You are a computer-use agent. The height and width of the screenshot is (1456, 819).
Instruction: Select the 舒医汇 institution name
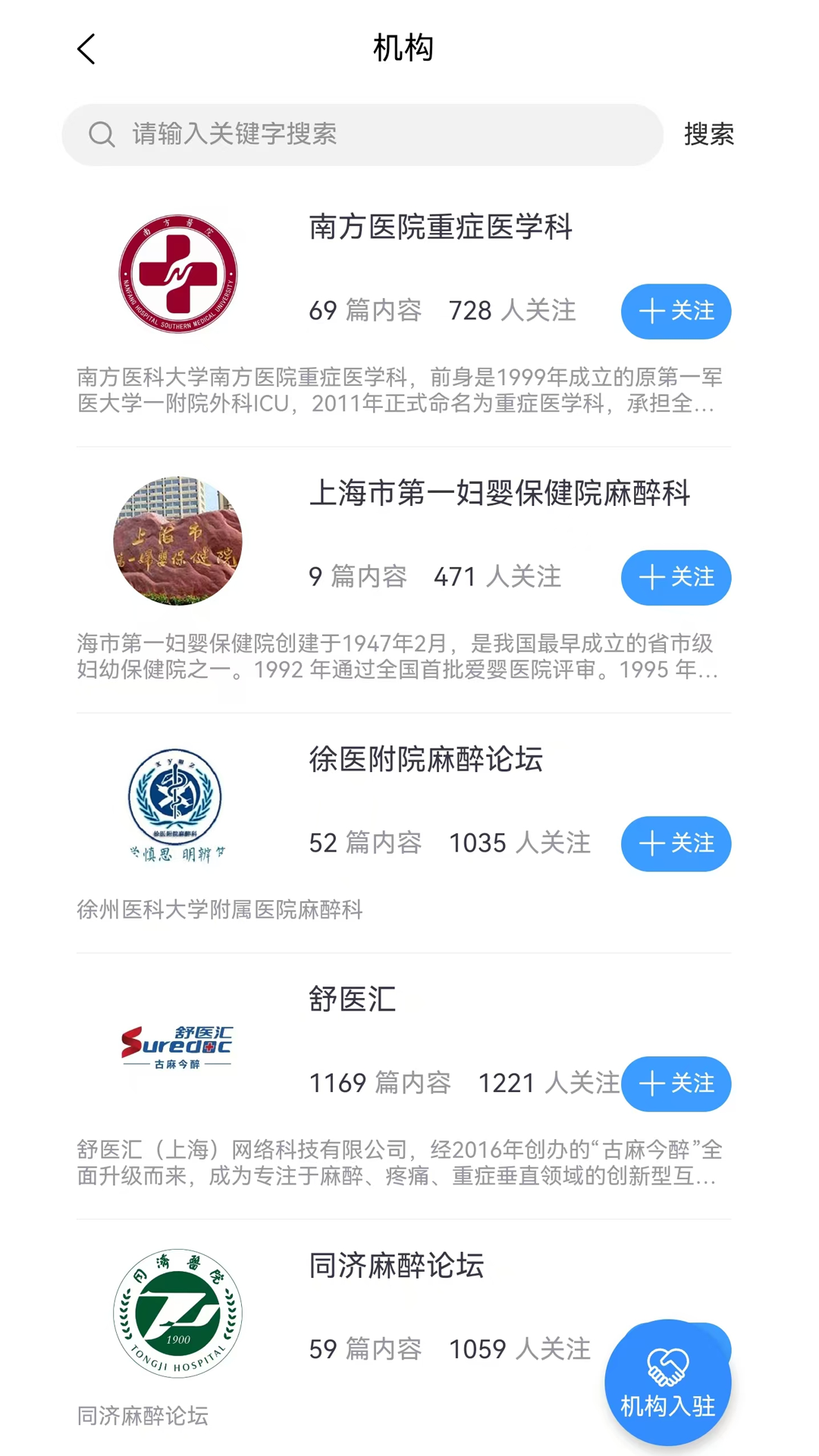[352, 999]
